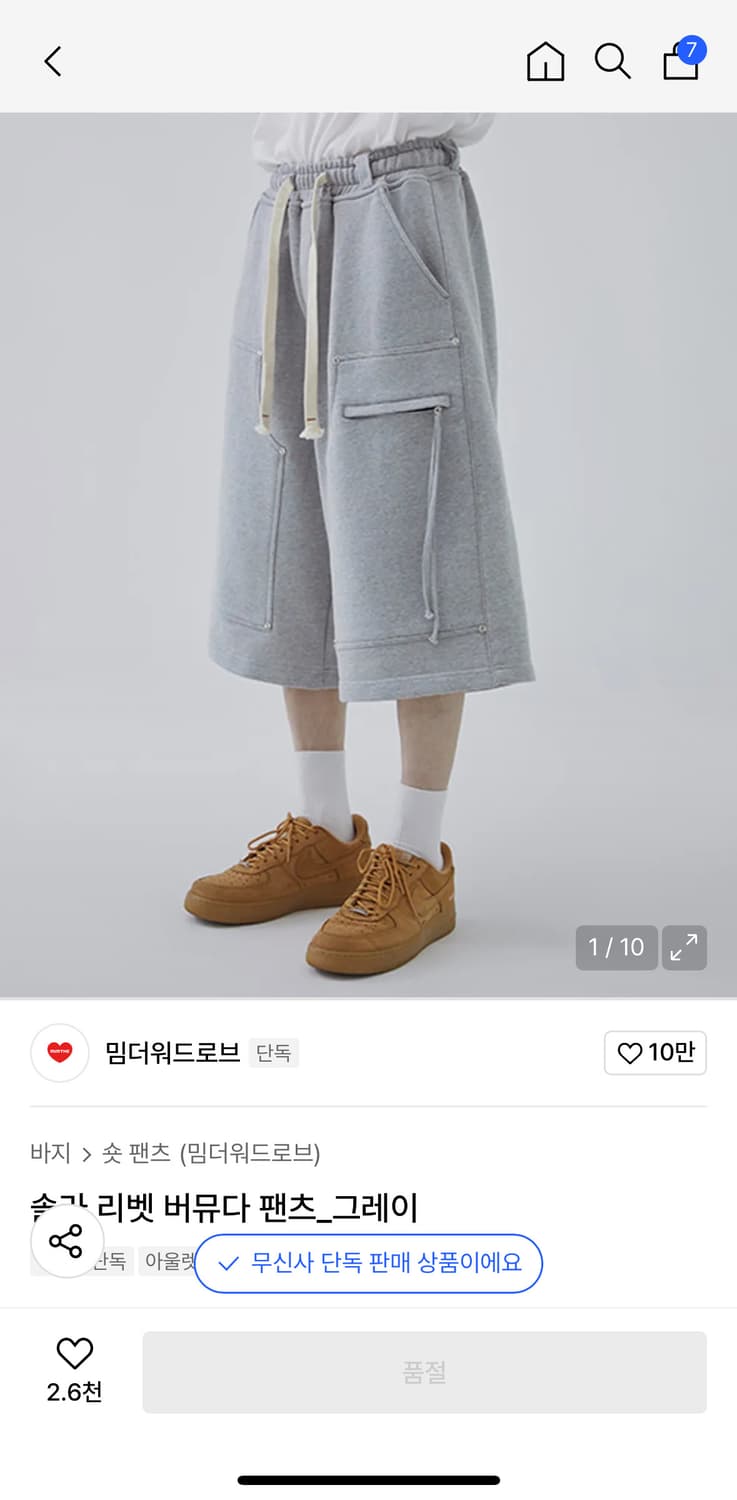
Task: Open product search
Action: [x=612, y=62]
